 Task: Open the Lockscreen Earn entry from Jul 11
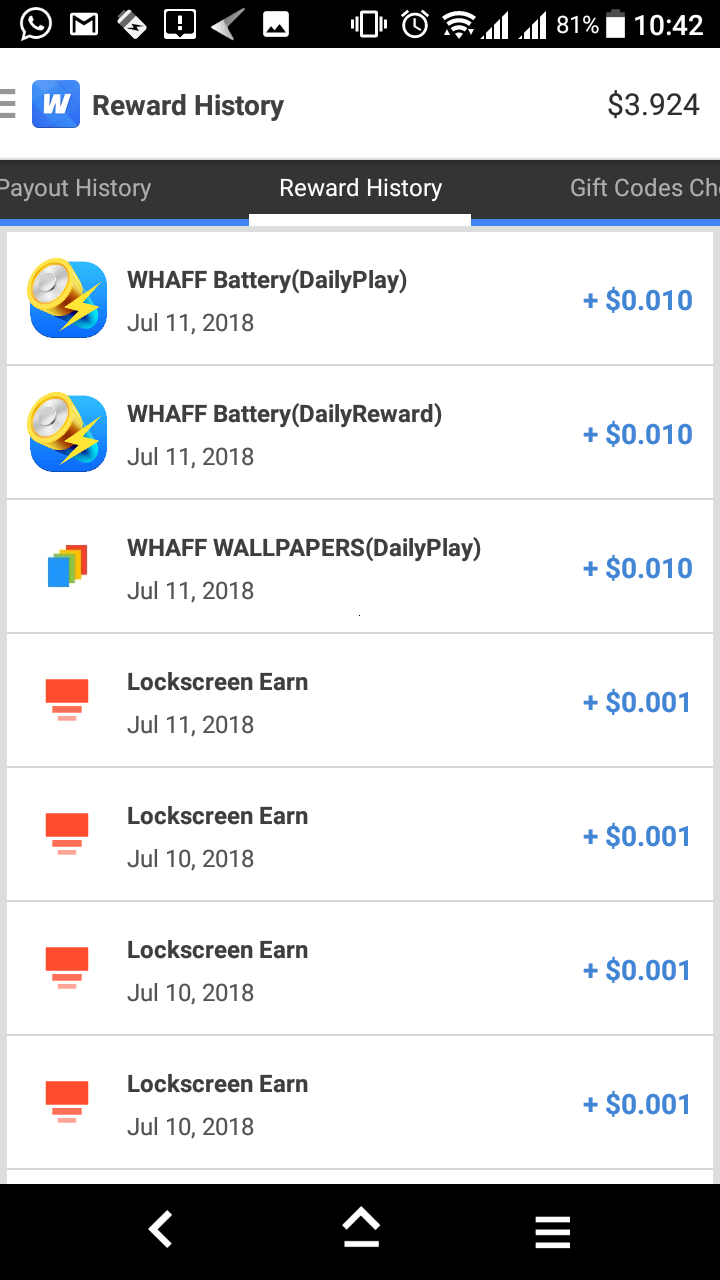tap(360, 701)
